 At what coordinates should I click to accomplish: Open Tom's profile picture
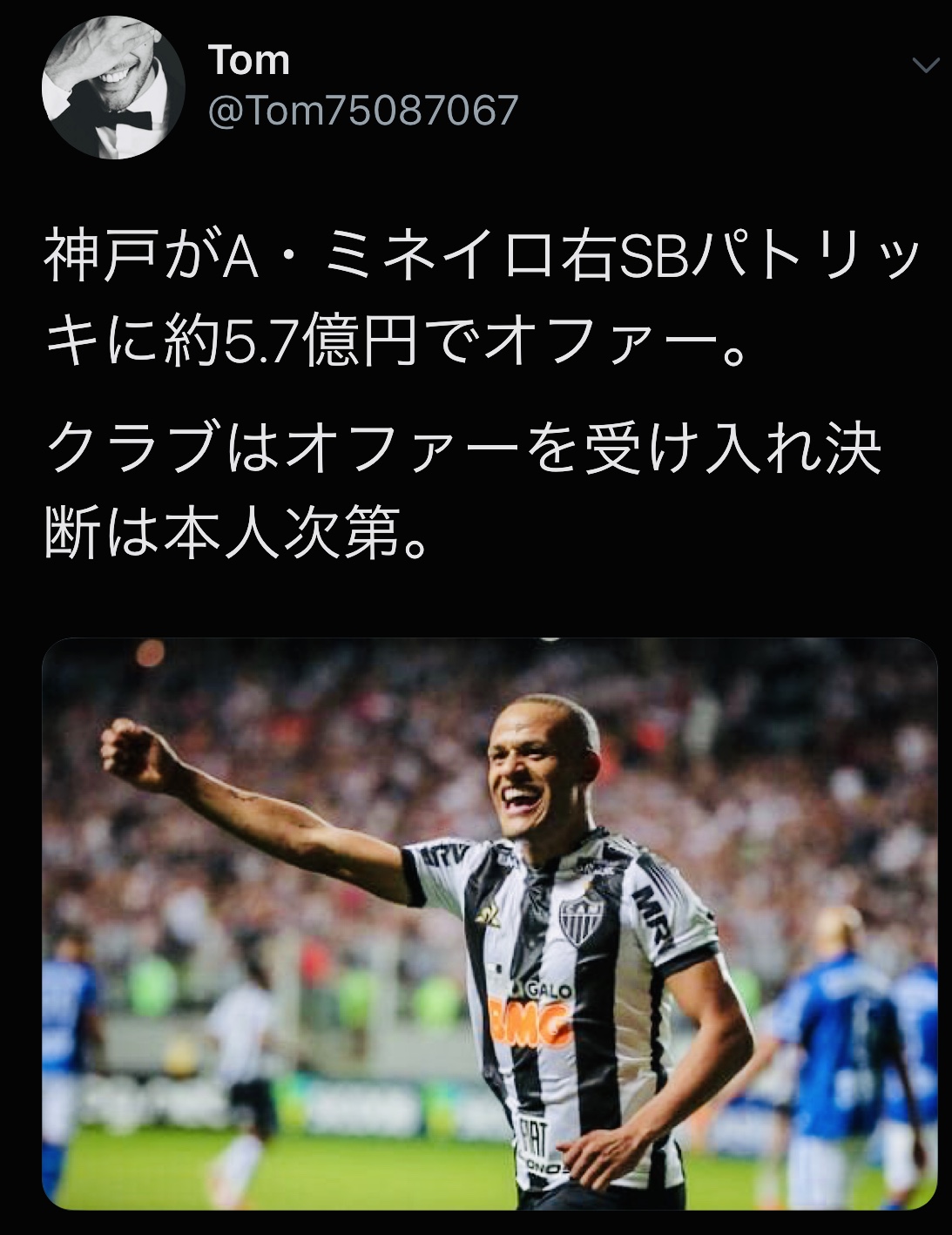click(113, 87)
